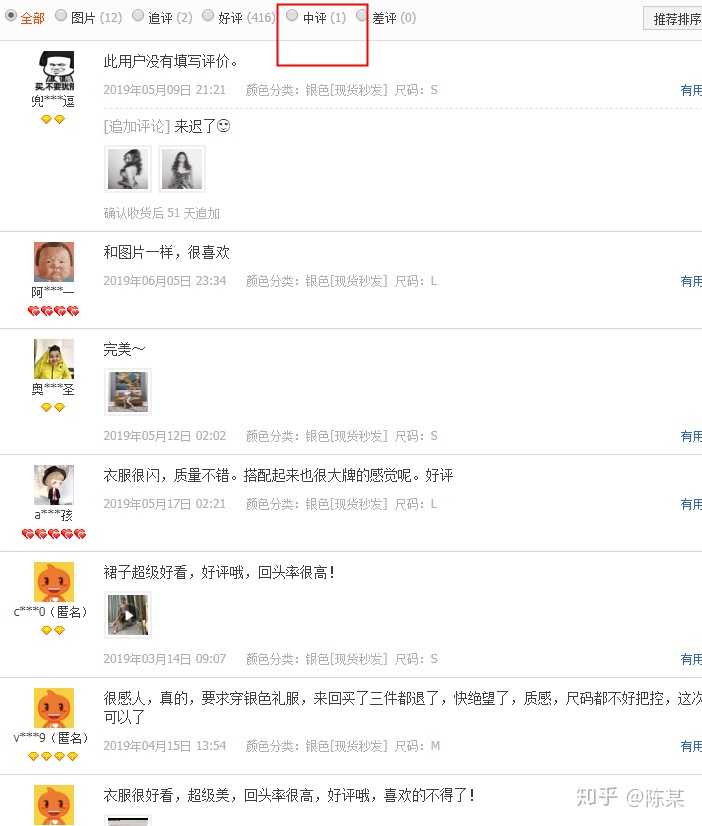Screen dimensions: 702x826
Task: Mark 衣服很闪,质量不错 review as 有用
Action: point(691,505)
